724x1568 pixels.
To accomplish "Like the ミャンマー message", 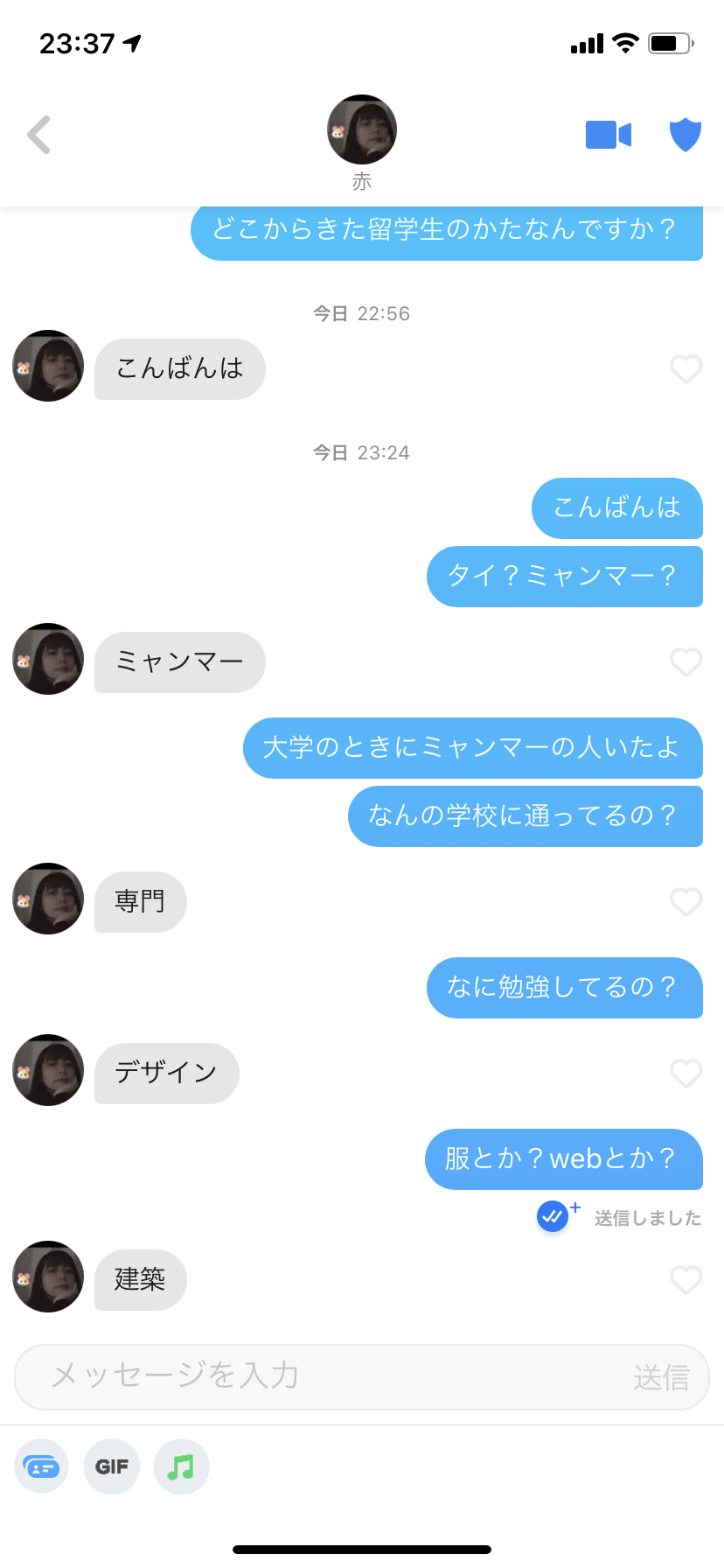I will [686, 662].
